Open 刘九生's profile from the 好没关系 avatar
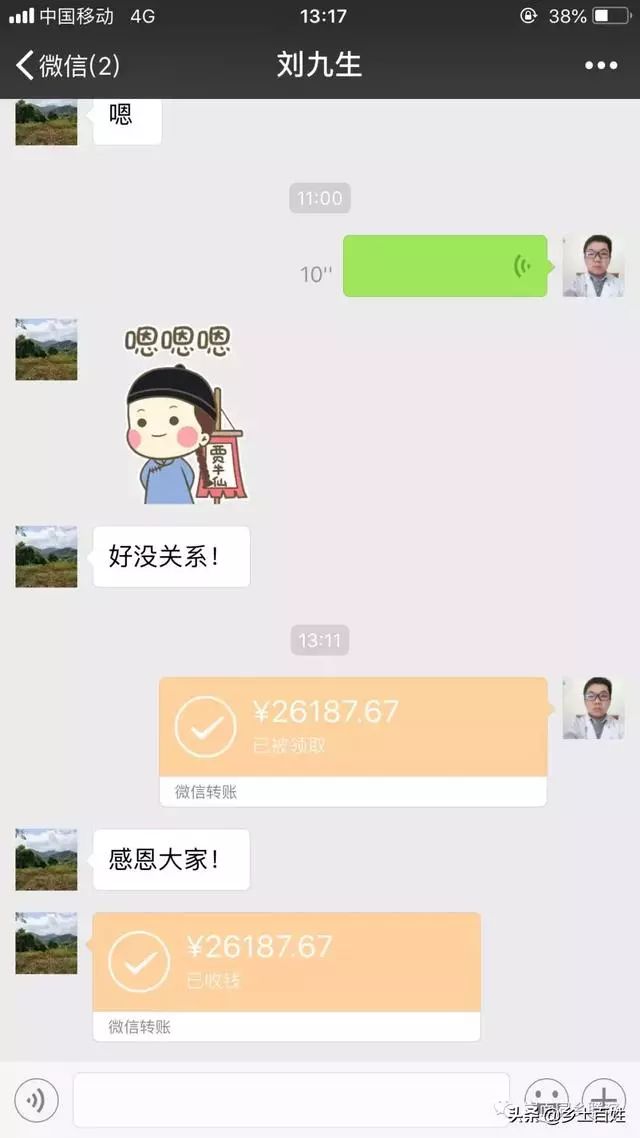The image size is (640, 1138). point(46,556)
